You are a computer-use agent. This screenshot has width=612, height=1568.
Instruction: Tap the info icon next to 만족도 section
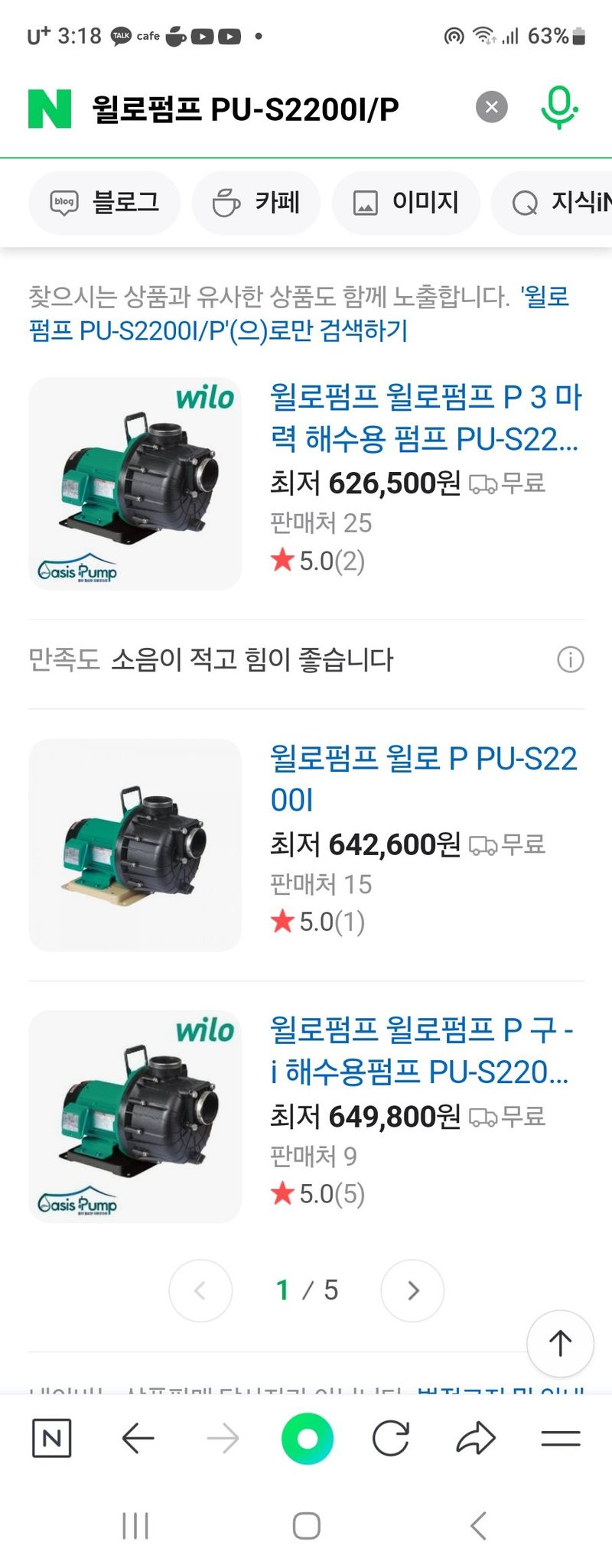[x=570, y=659]
